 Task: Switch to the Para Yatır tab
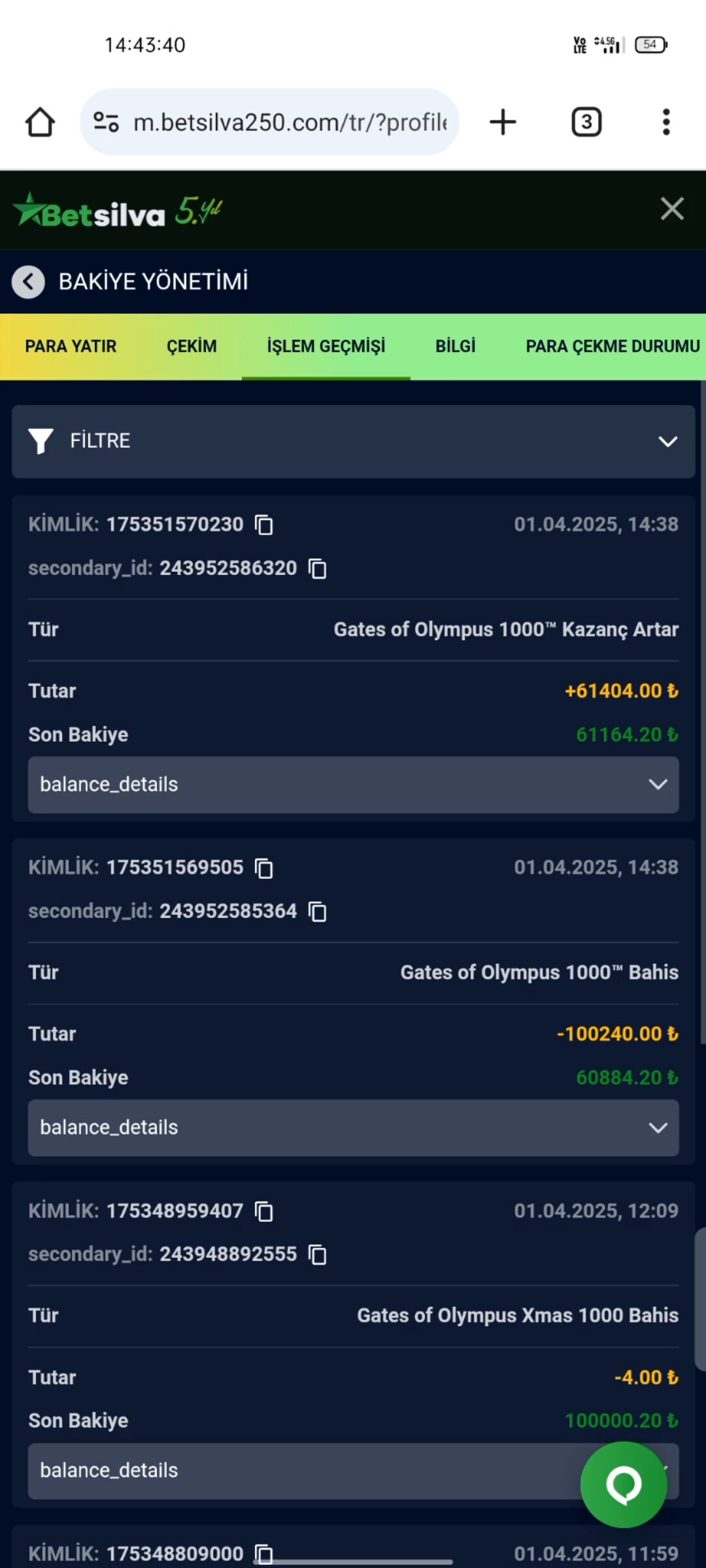tap(71, 346)
